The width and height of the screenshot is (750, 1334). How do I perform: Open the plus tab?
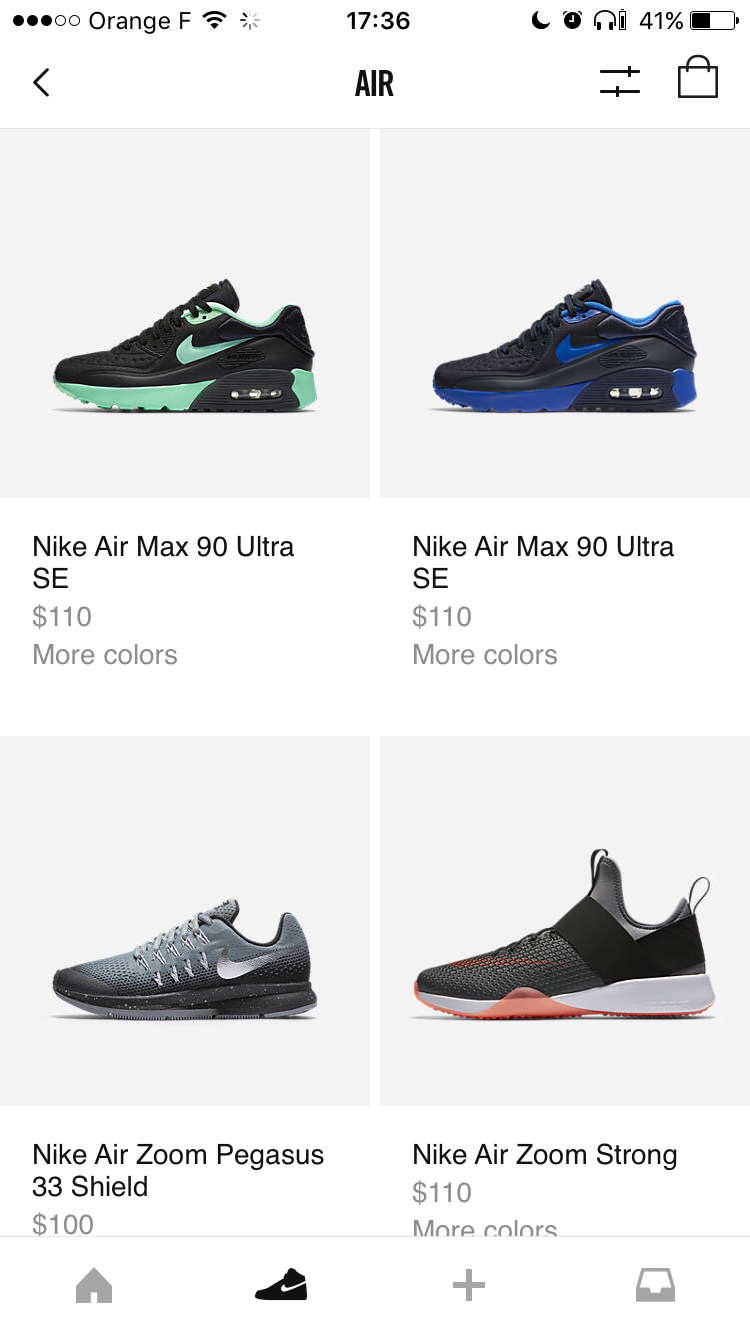point(468,1285)
